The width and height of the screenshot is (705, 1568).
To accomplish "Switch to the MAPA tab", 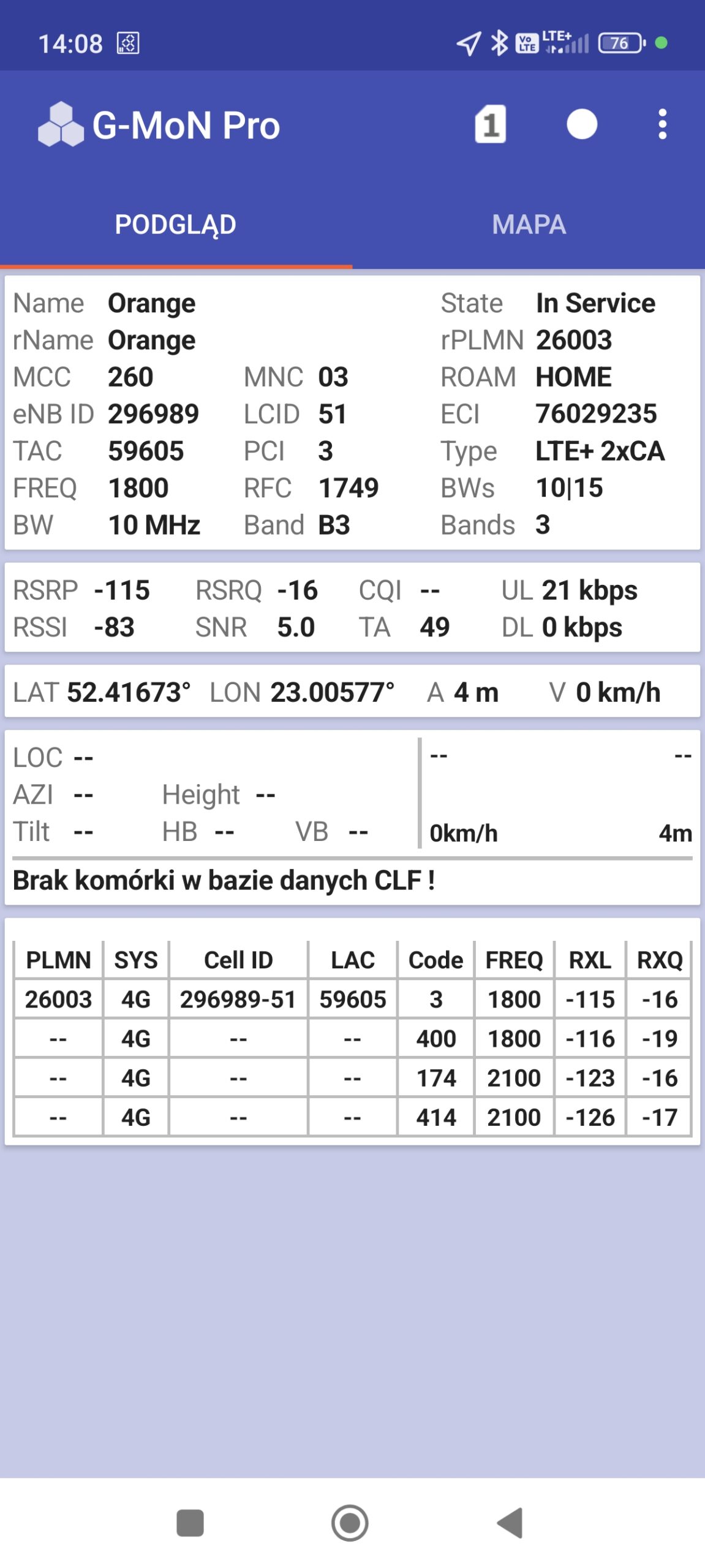I will coord(529,225).
